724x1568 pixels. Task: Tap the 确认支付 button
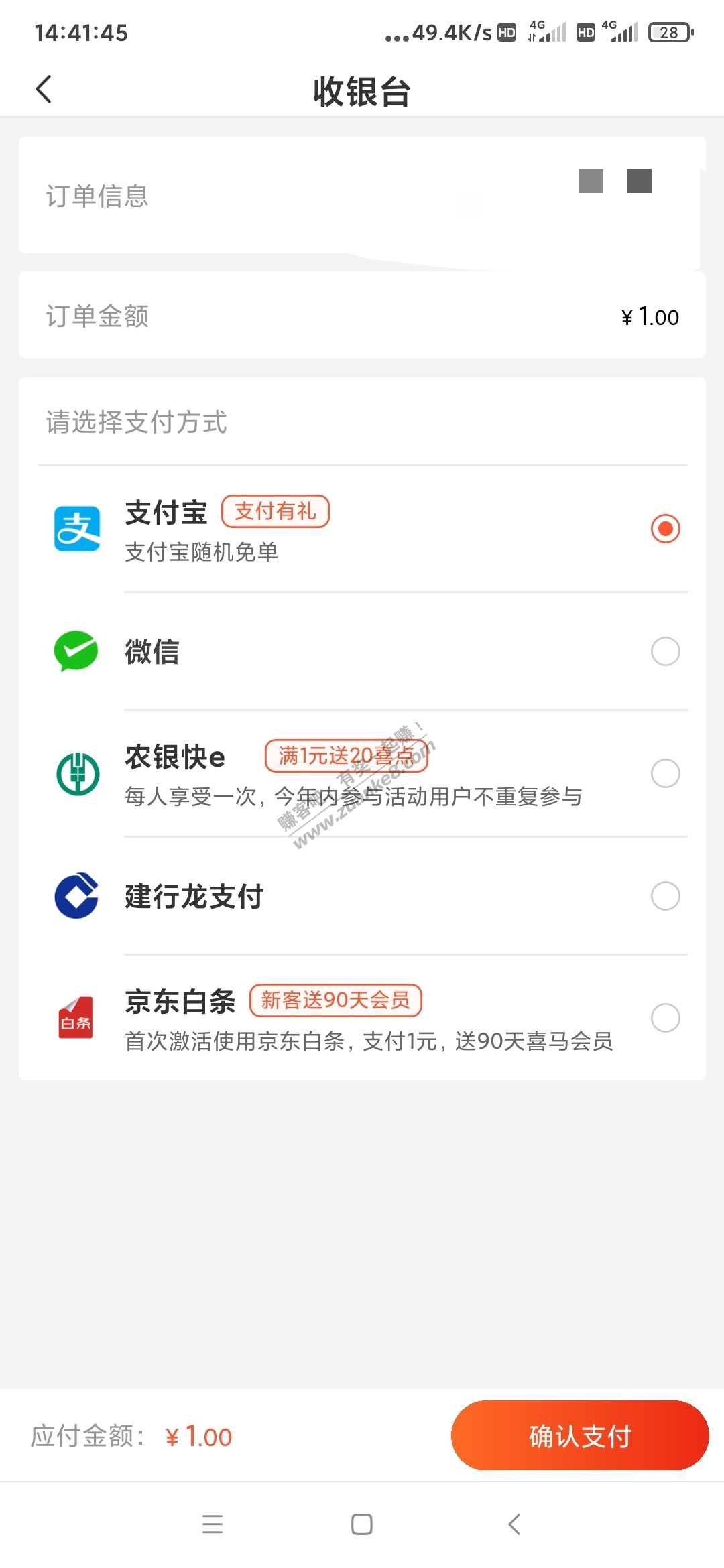(580, 1436)
